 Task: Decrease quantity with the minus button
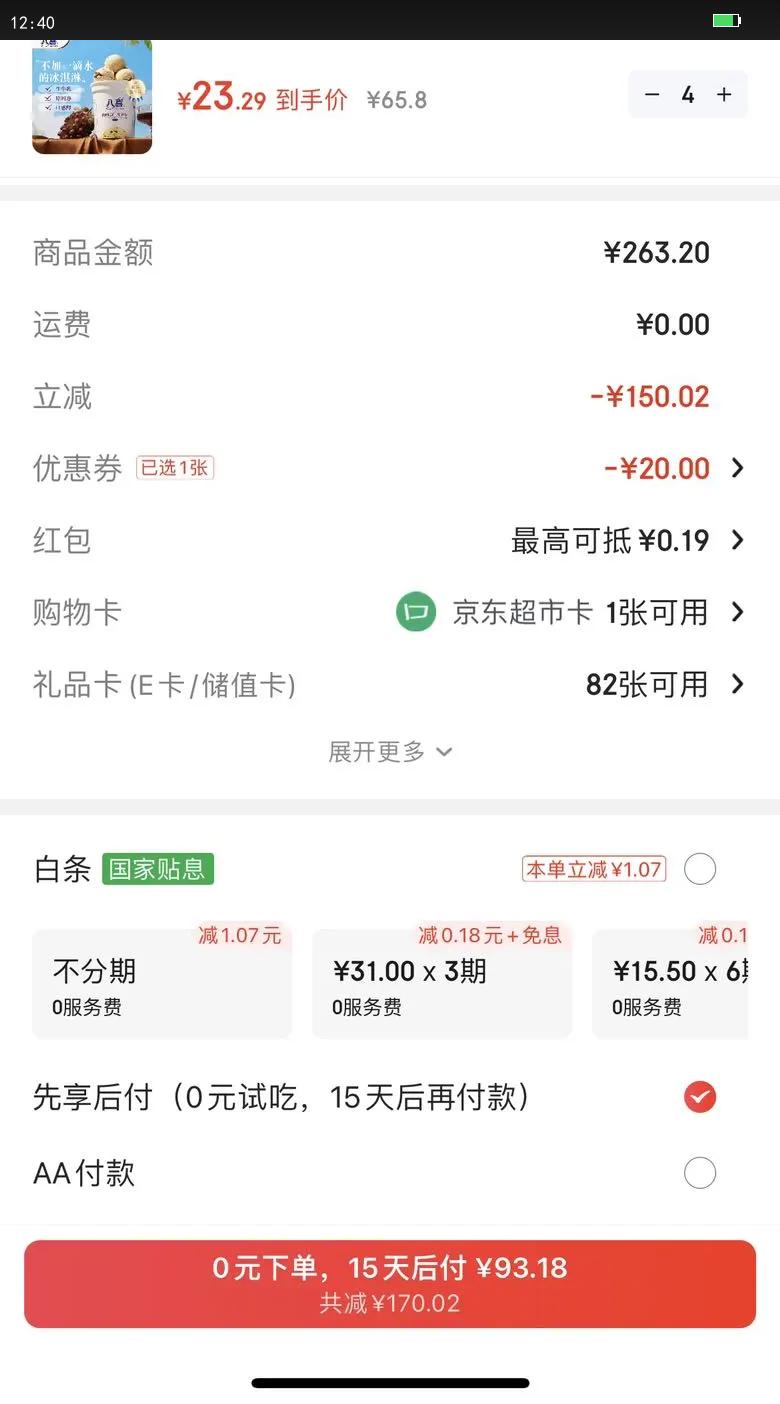tap(652, 94)
